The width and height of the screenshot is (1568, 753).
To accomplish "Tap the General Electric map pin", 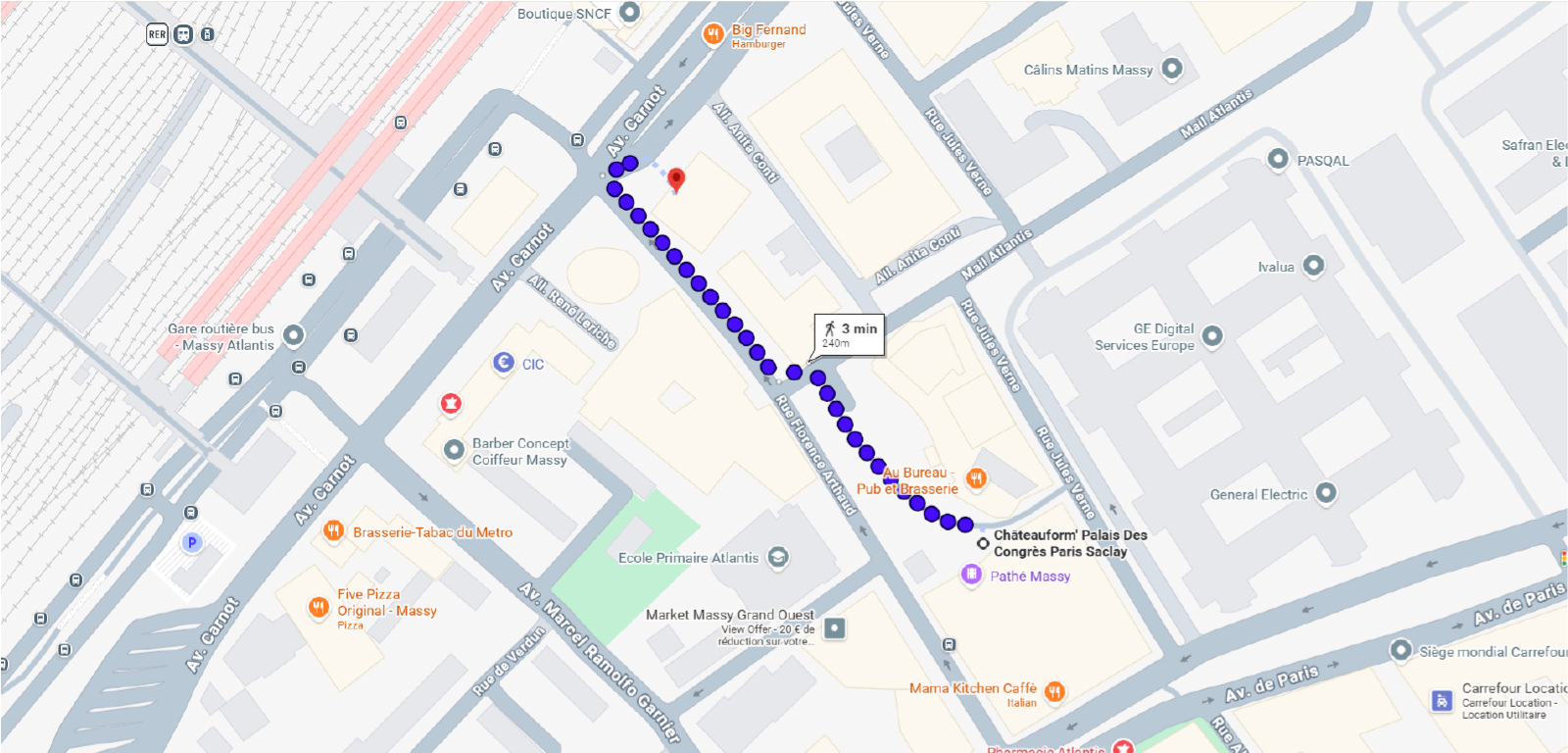I will 1325,492.
